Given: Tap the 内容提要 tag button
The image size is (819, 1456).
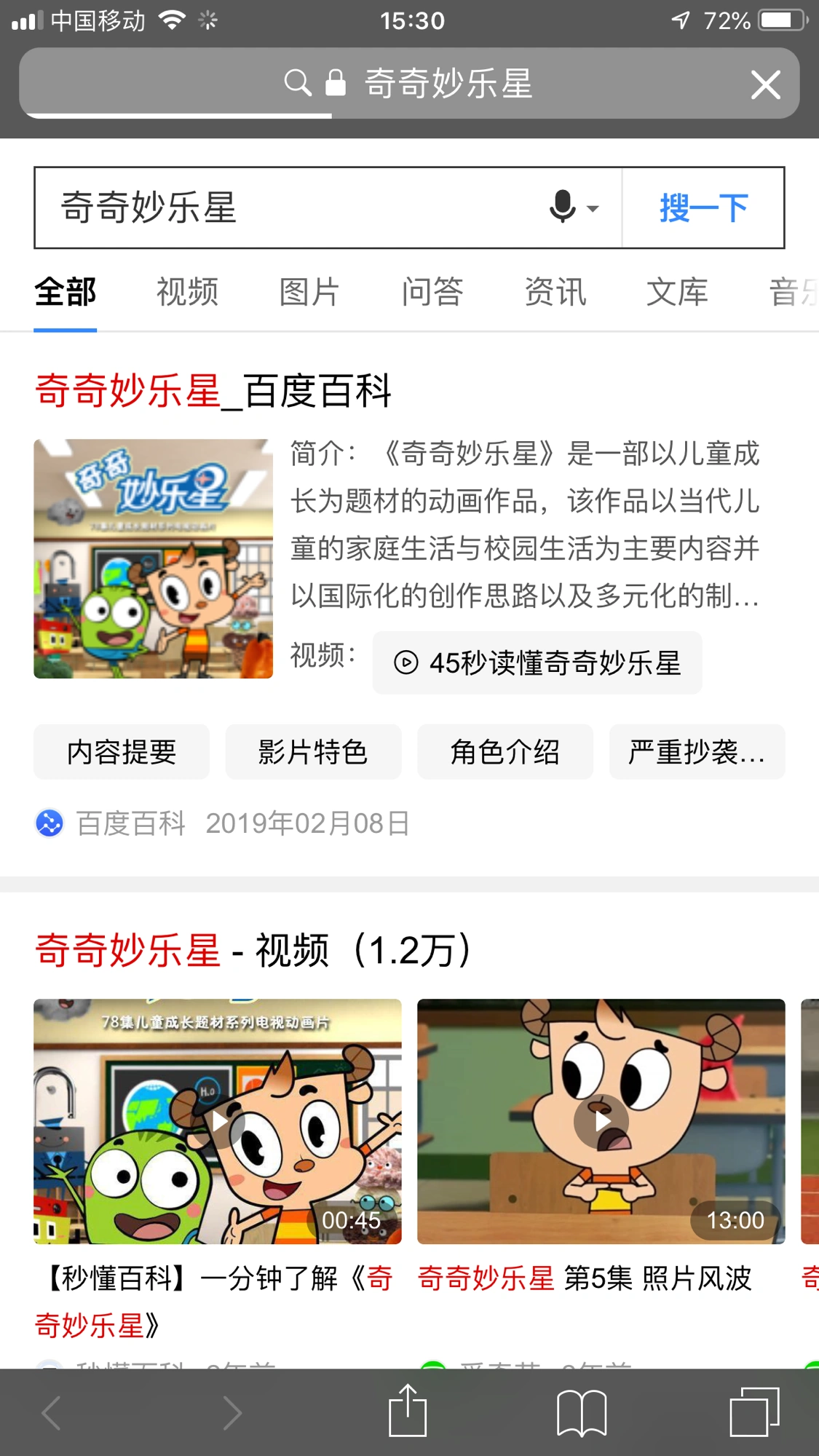Looking at the screenshot, I should tap(121, 751).
